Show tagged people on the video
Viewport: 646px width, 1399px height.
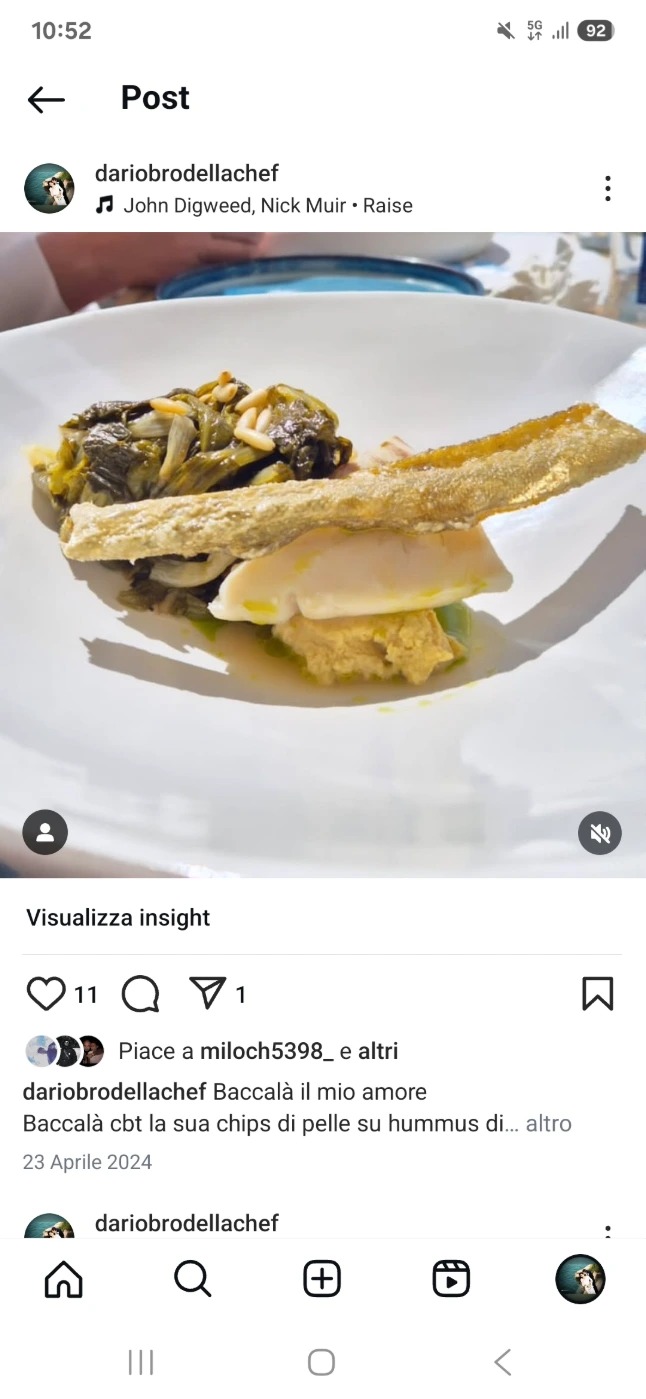45,832
